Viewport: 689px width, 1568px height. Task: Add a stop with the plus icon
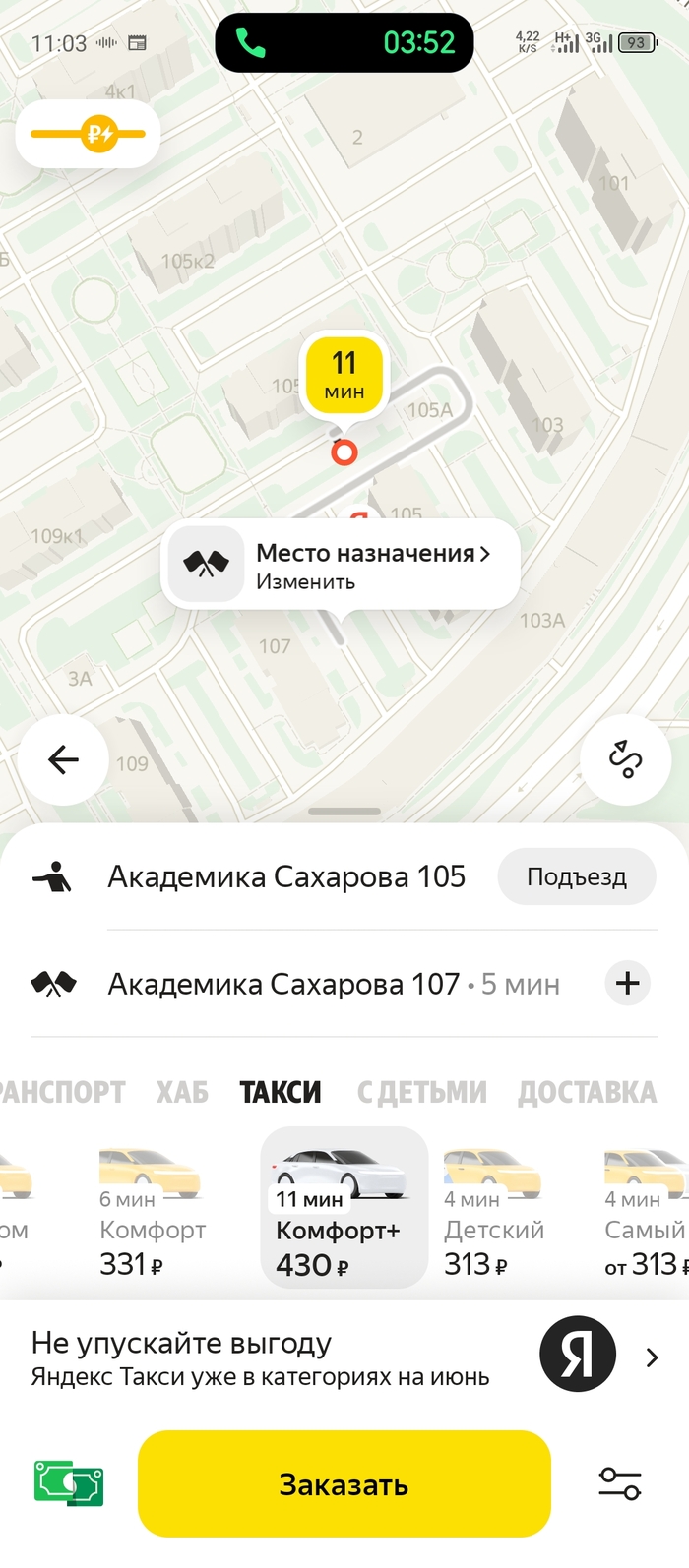[627, 983]
